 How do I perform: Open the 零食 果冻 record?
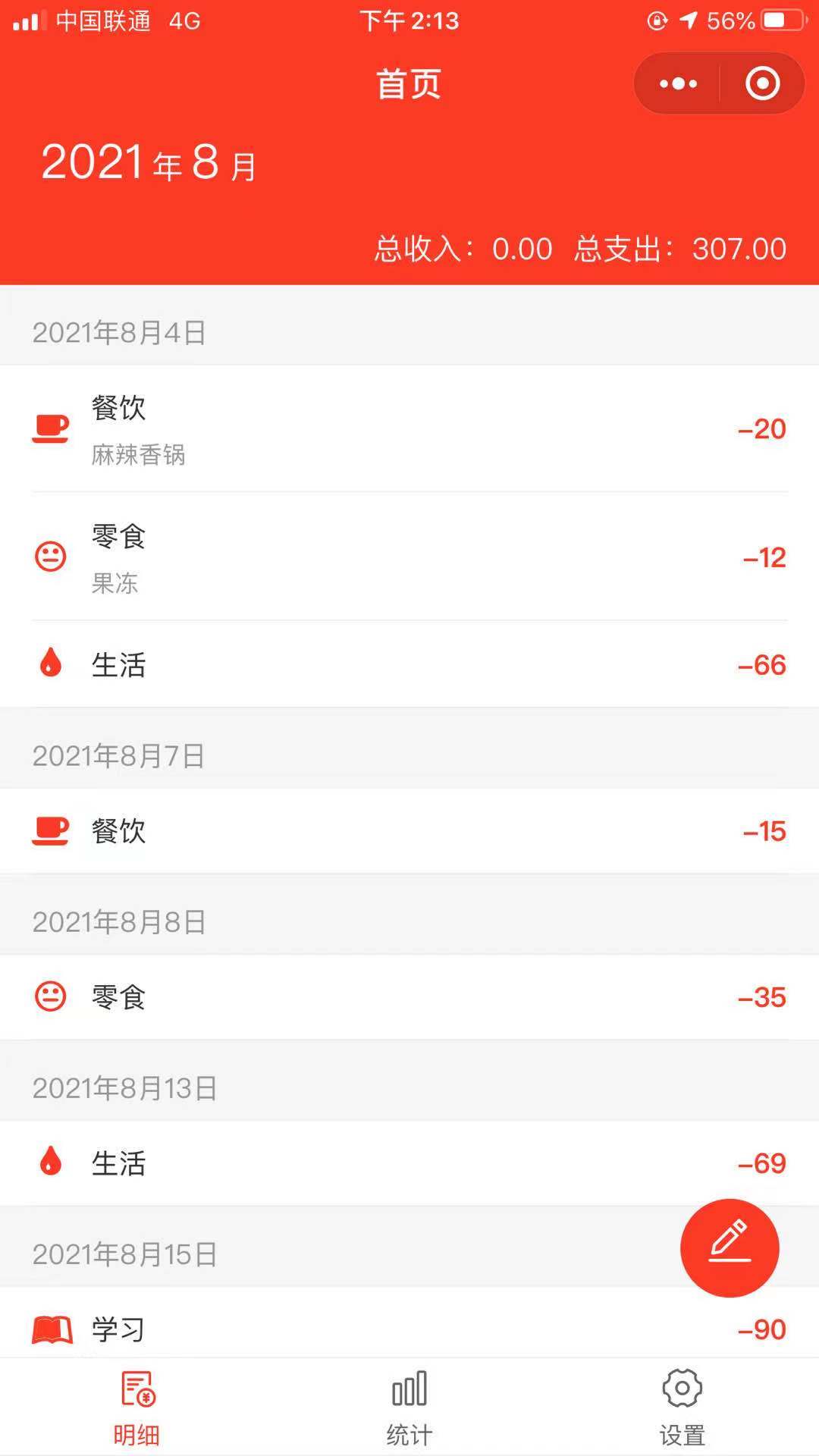[x=409, y=557]
